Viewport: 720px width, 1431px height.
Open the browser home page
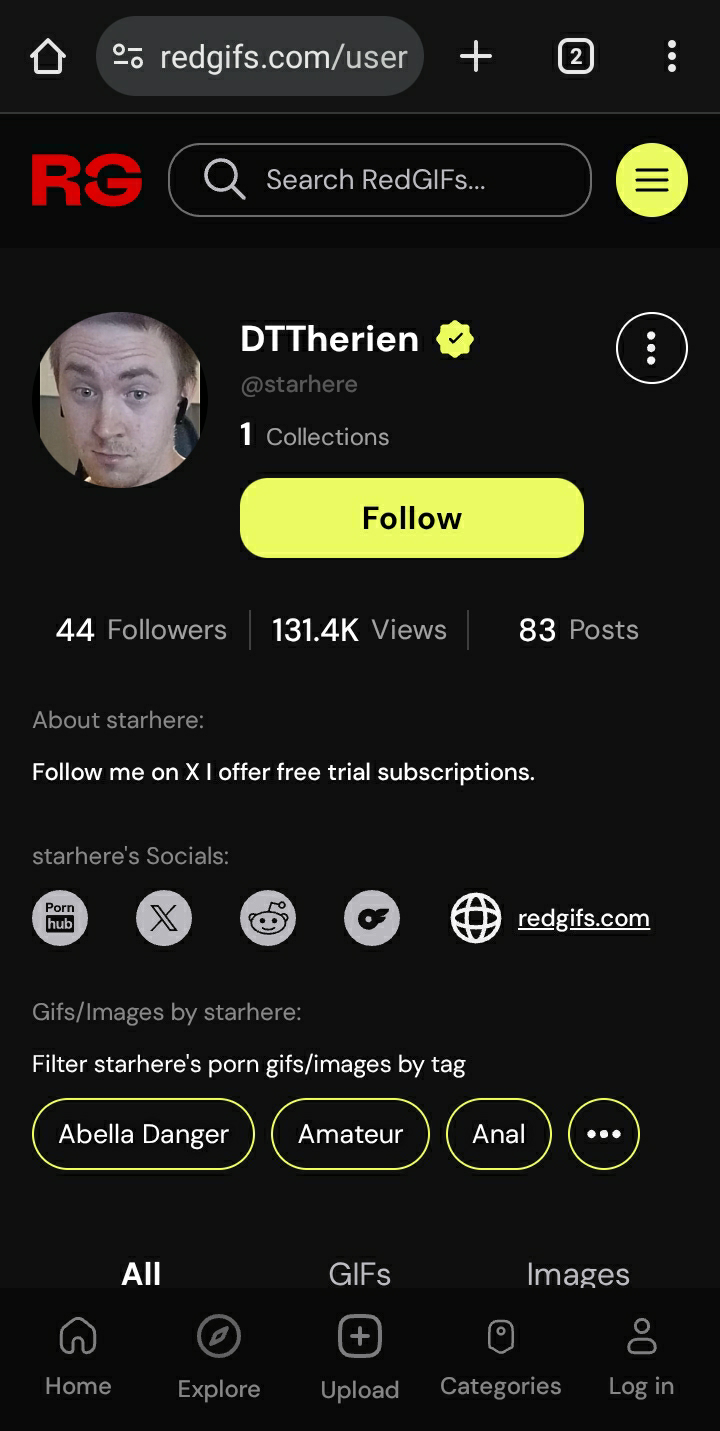click(x=48, y=57)
